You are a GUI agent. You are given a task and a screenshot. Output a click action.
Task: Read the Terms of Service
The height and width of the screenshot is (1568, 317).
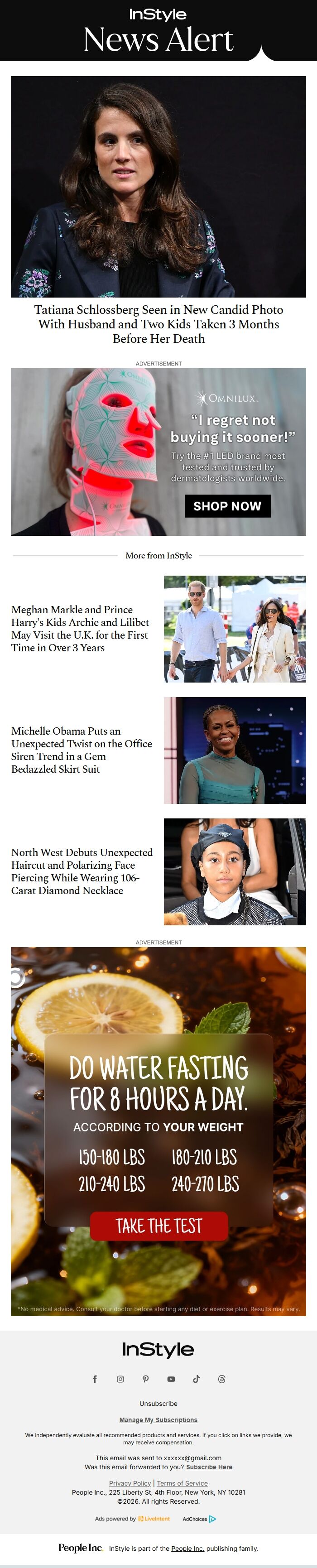coord(182,1483)
